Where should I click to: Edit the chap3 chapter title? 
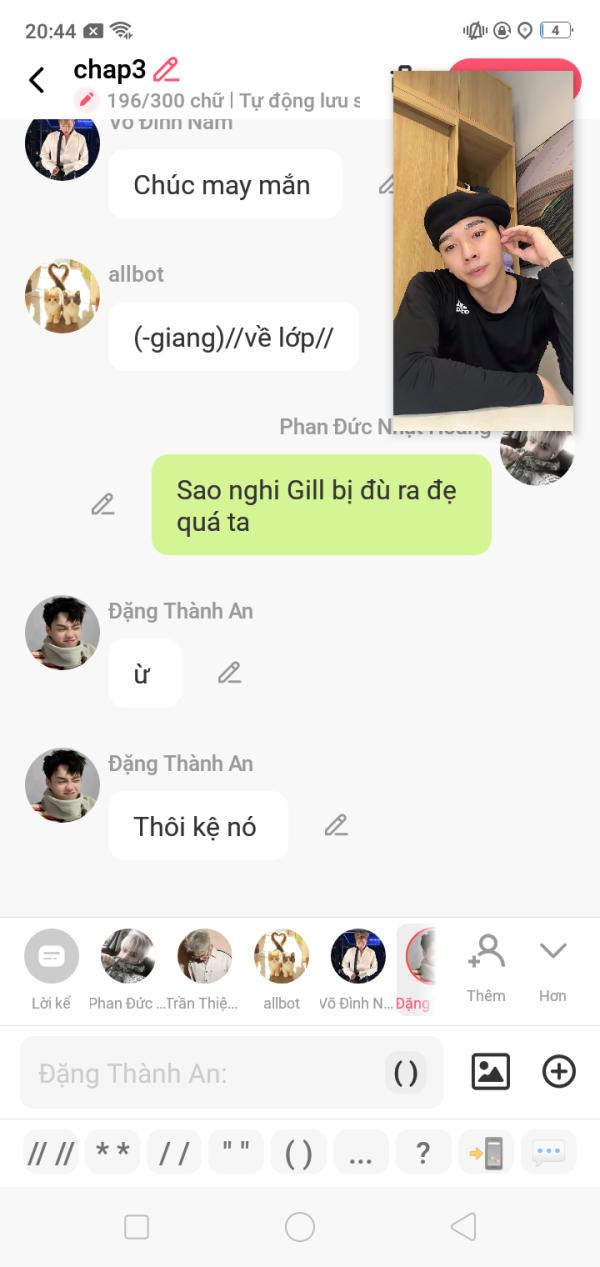[166, 69]
